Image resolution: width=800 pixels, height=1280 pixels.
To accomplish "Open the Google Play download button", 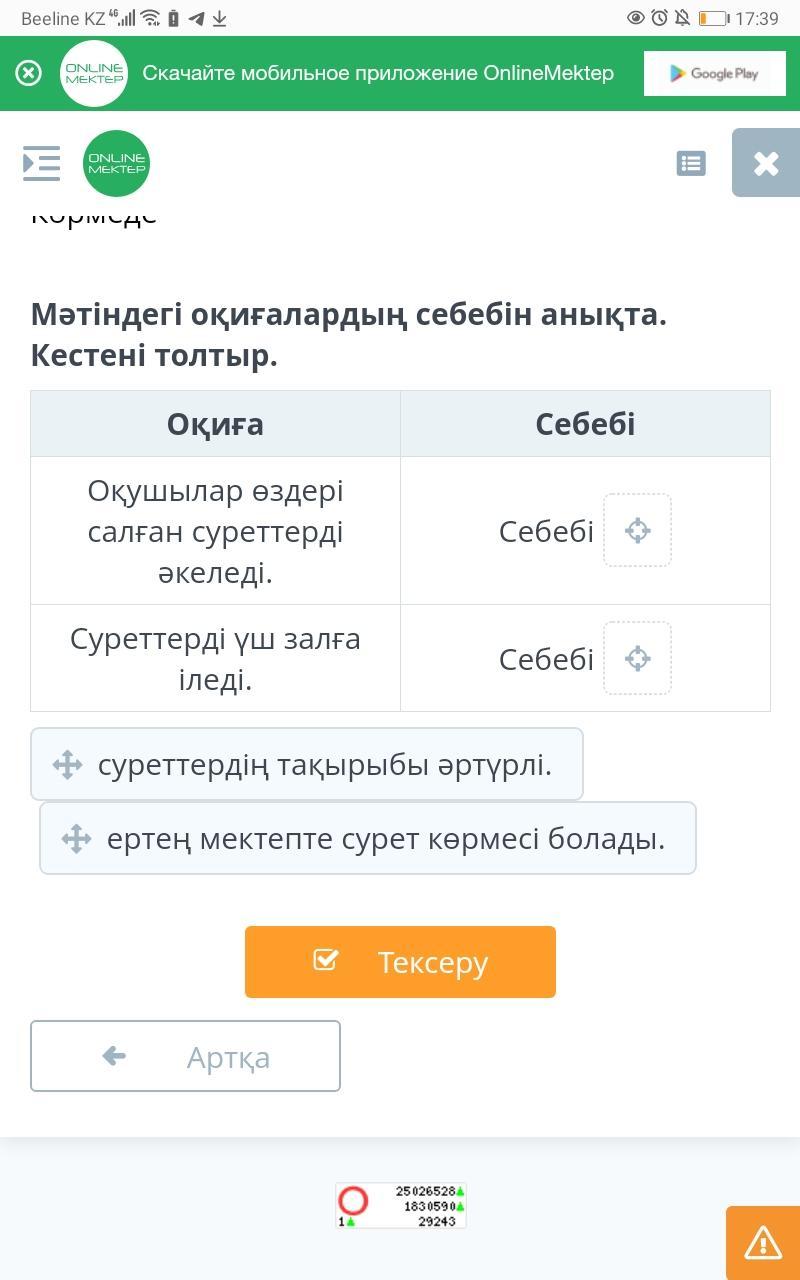I will [x=715, y=73].
